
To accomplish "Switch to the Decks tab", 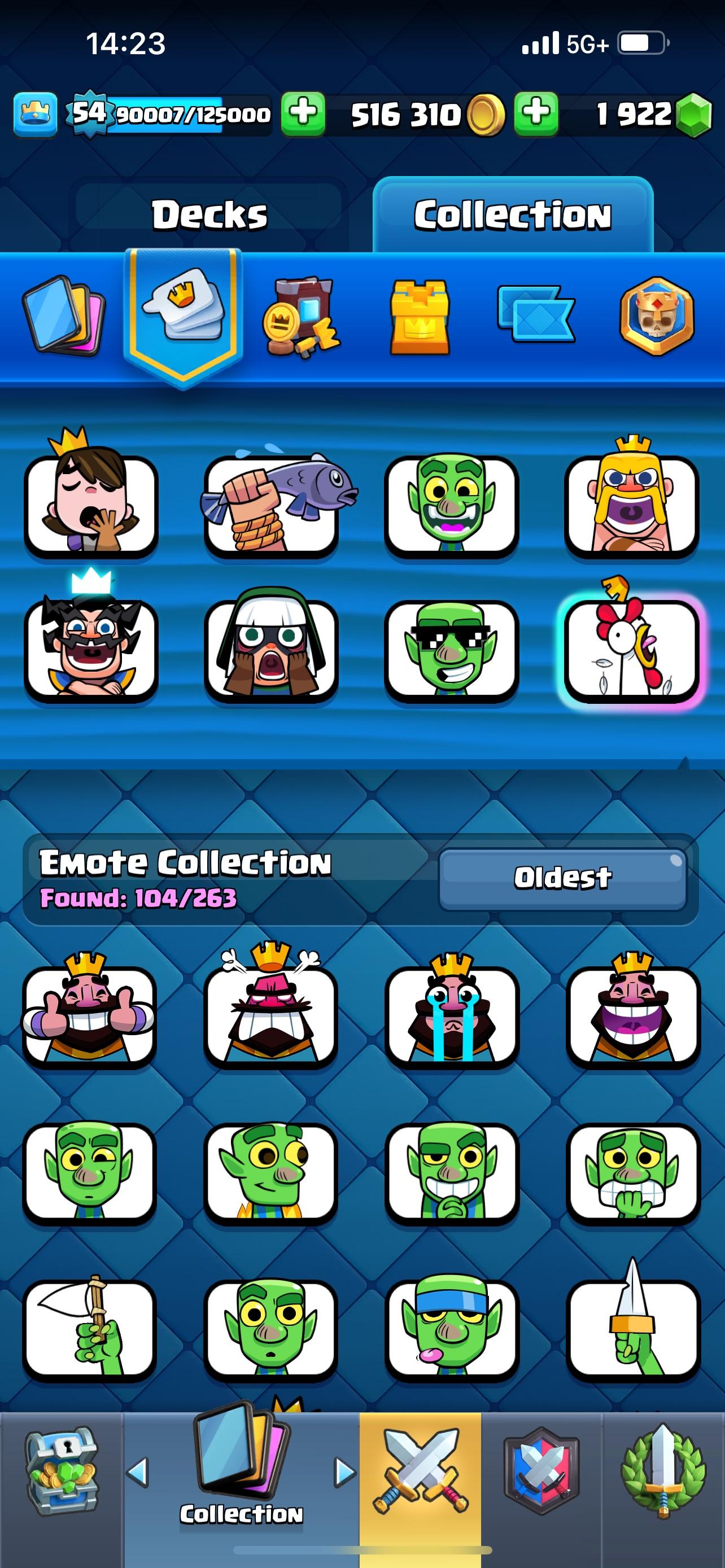I will coord(210,214).
